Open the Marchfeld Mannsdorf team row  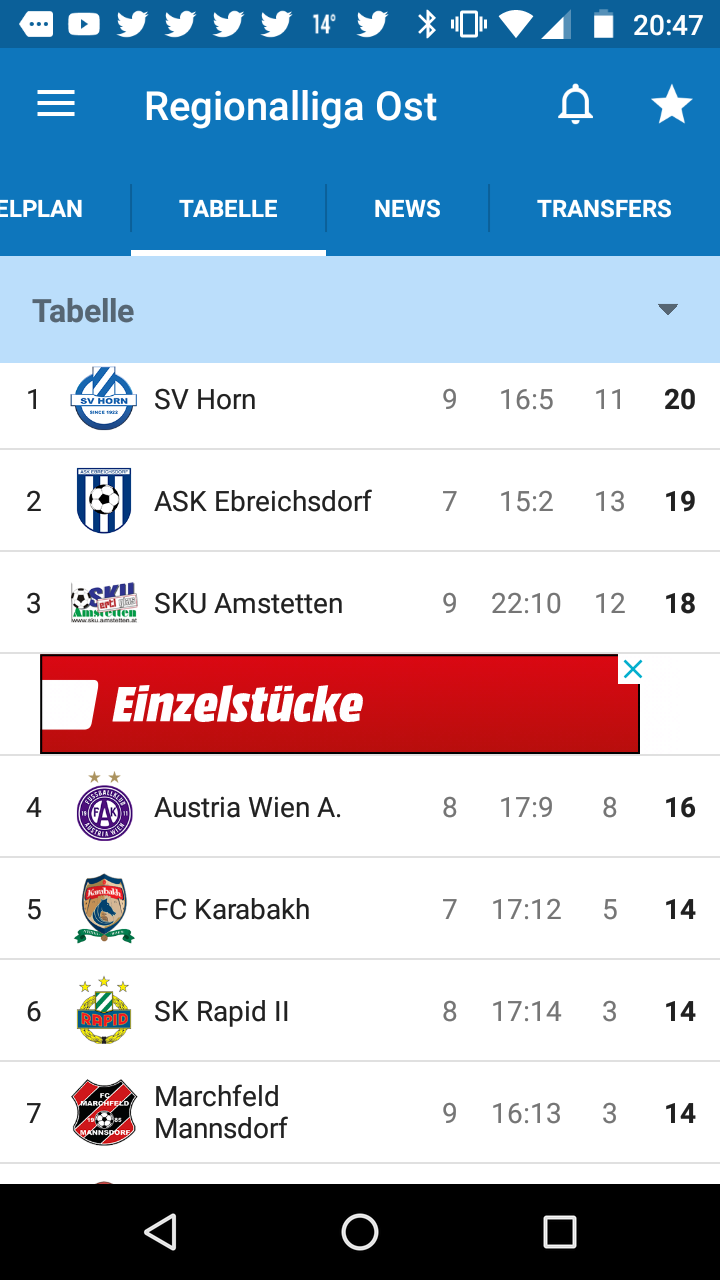pyautogui.click(x=360, y=1113)
